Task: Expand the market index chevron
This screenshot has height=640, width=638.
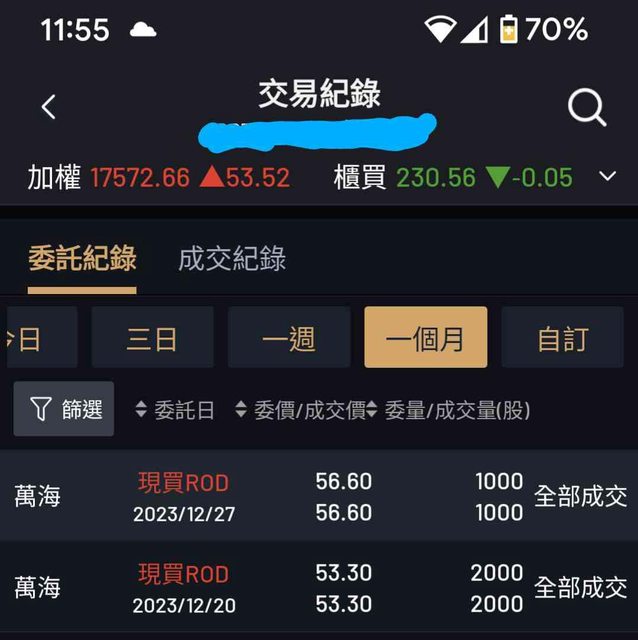Action: click(607, 177)
